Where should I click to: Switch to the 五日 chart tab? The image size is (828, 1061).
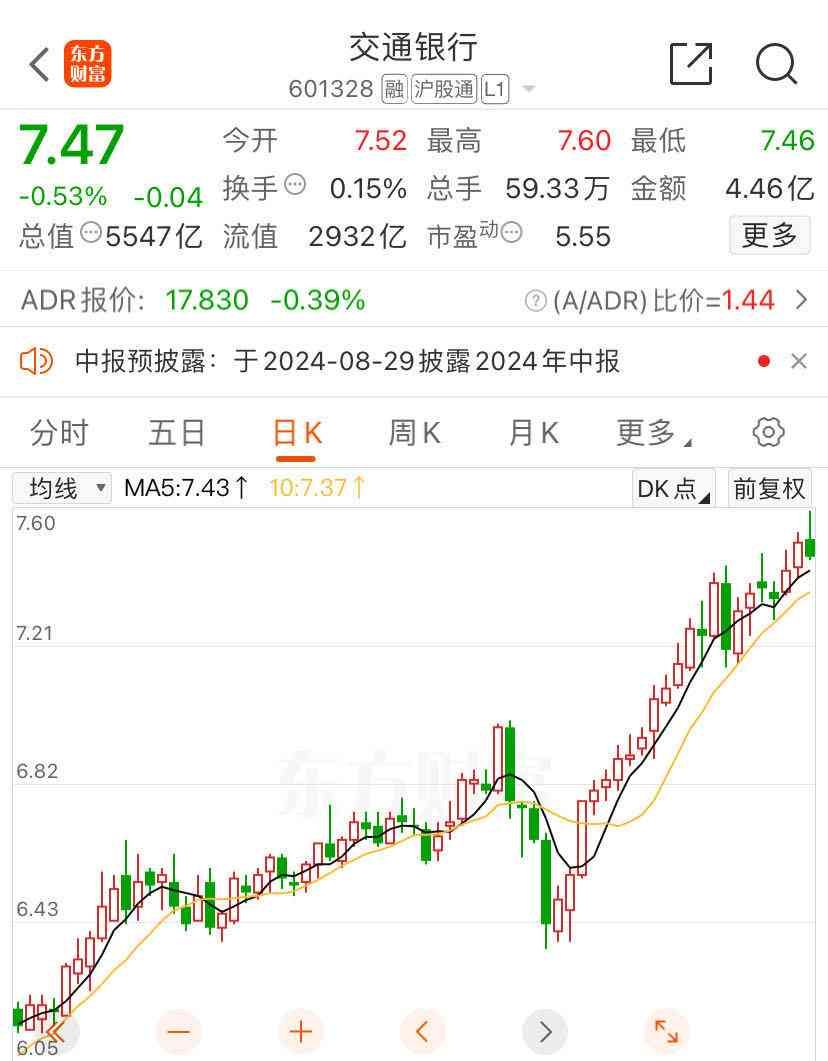point(177,433)
